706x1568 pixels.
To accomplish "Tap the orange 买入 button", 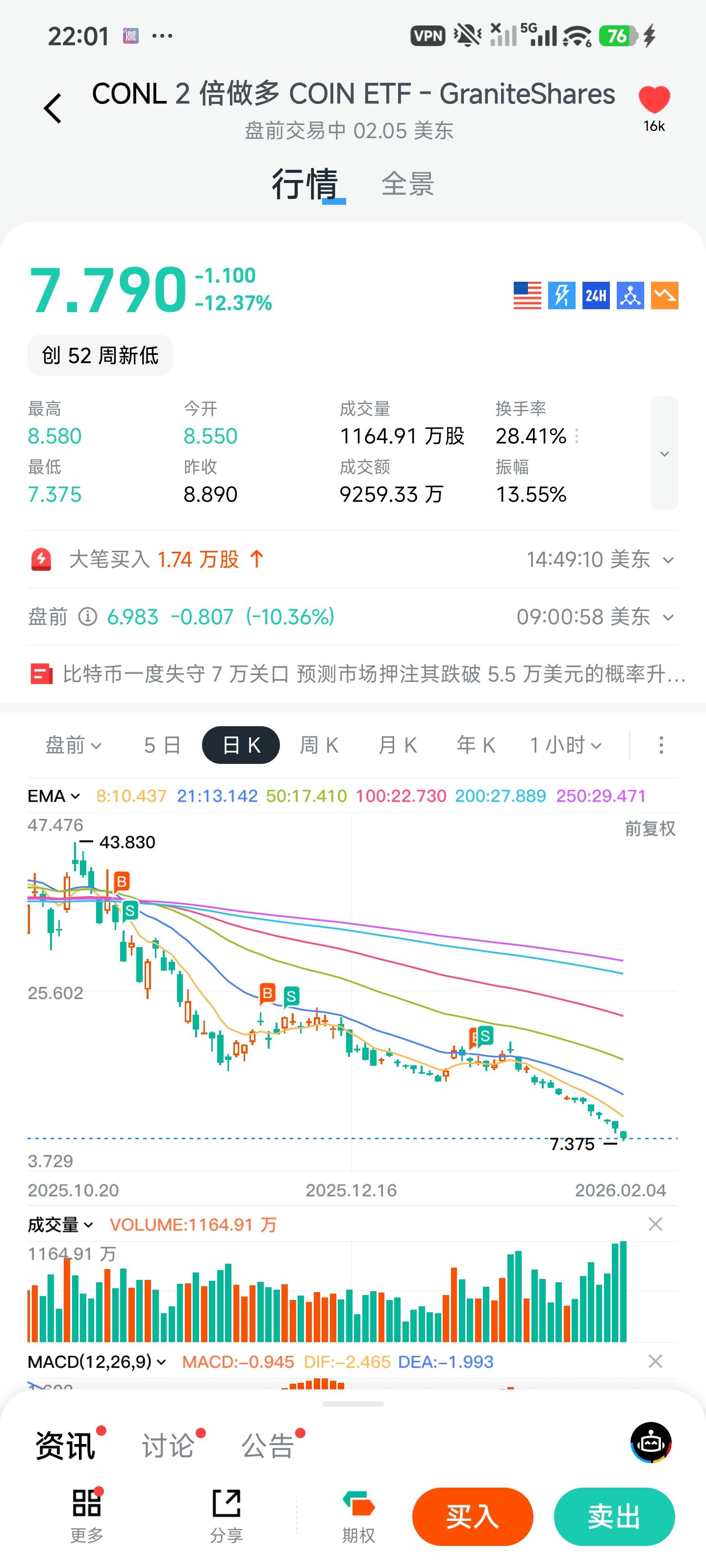I will pos(472,1516).
